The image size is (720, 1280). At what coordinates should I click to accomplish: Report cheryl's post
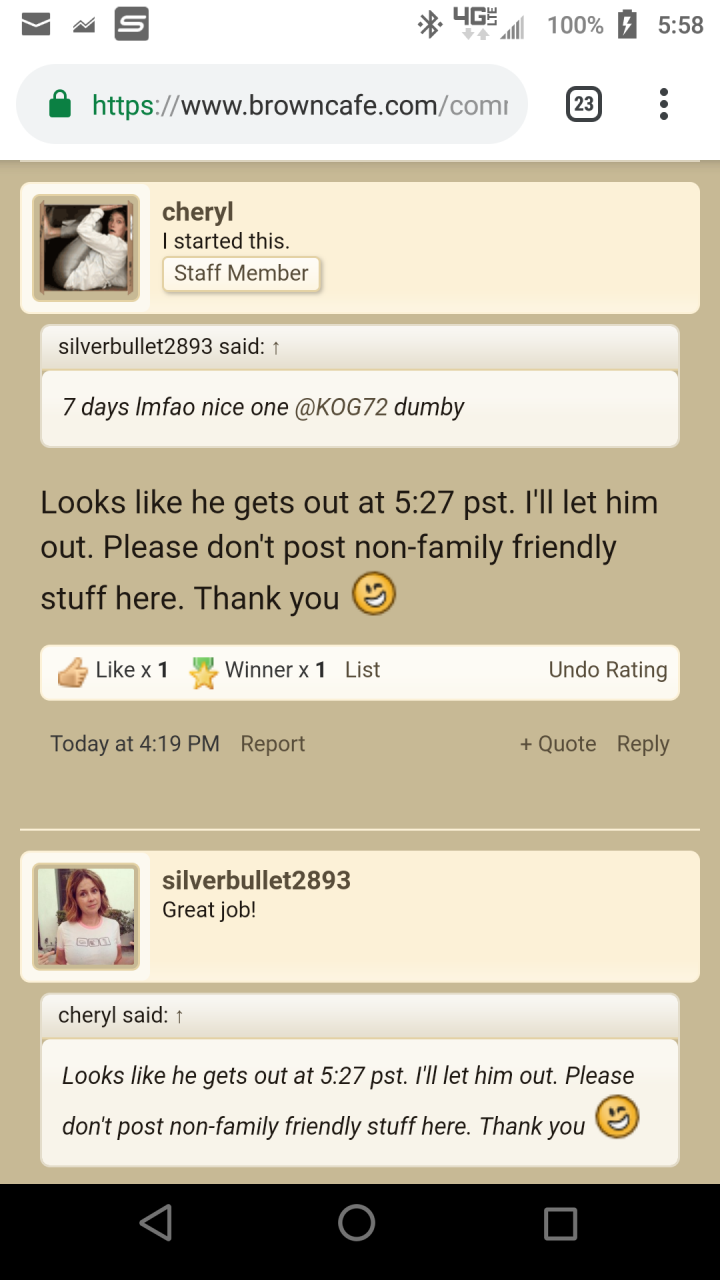(x=273, y=744)
